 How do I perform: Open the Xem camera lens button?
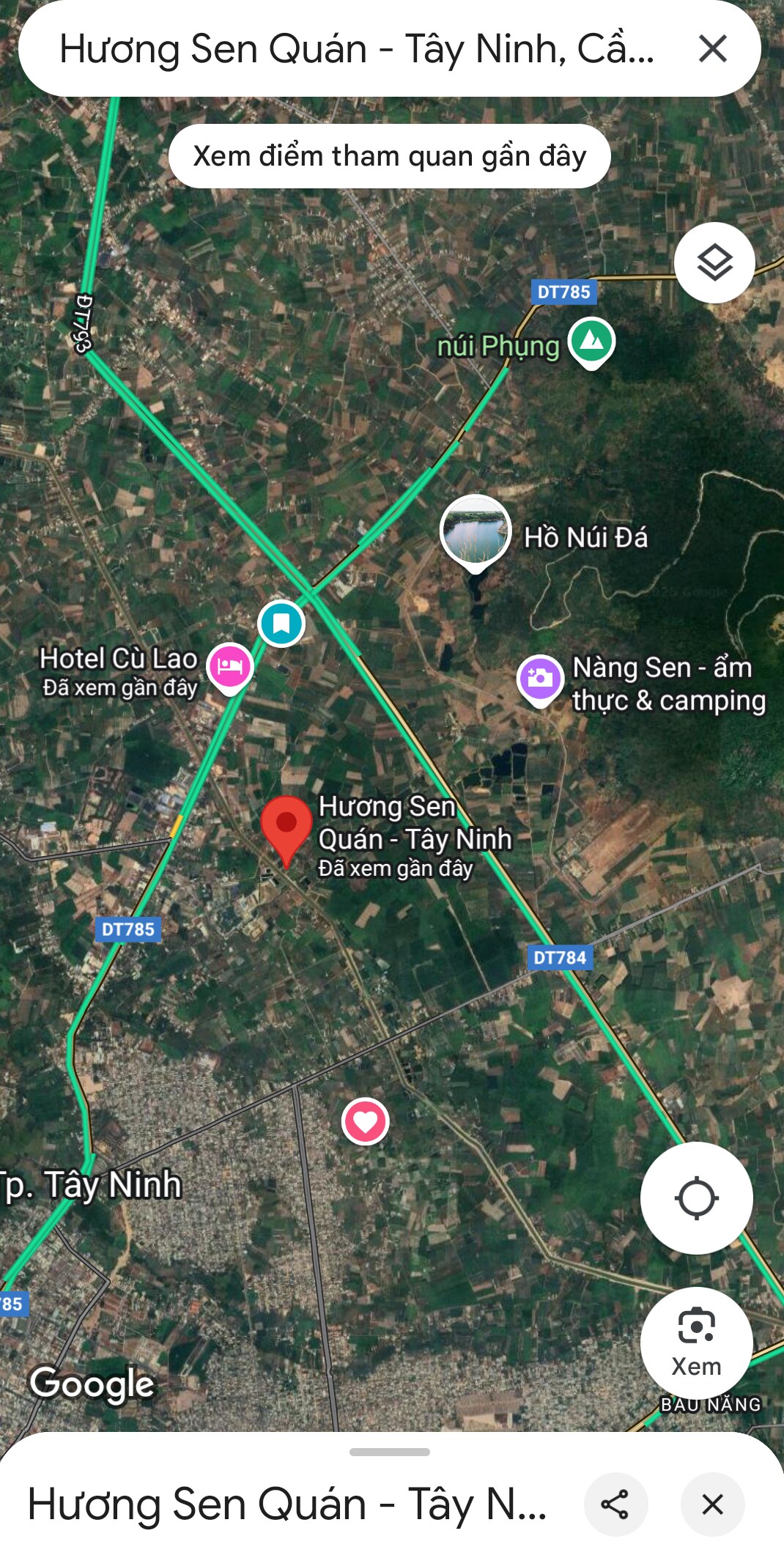tap(696, 1343)
